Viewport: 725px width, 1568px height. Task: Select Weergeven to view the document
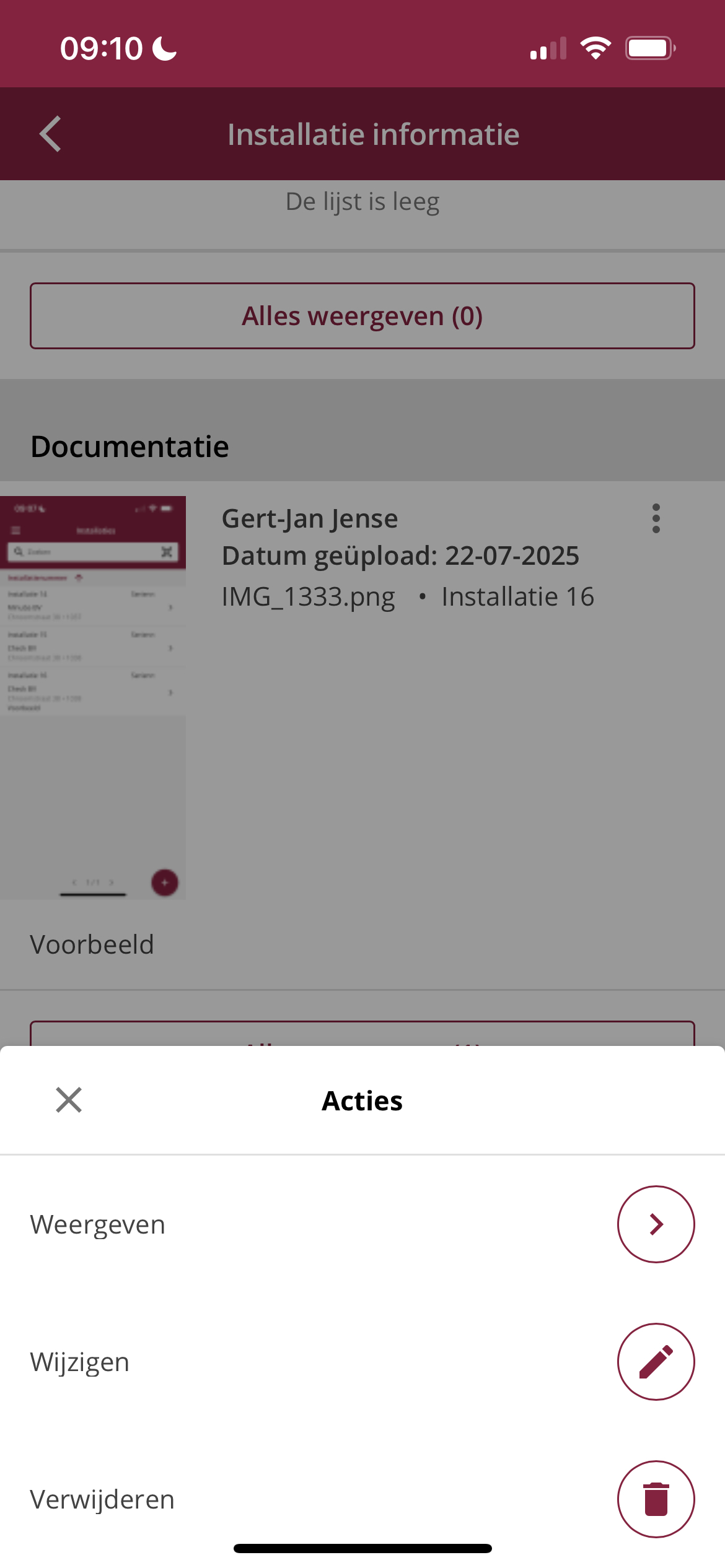[x=656, y=1224]
